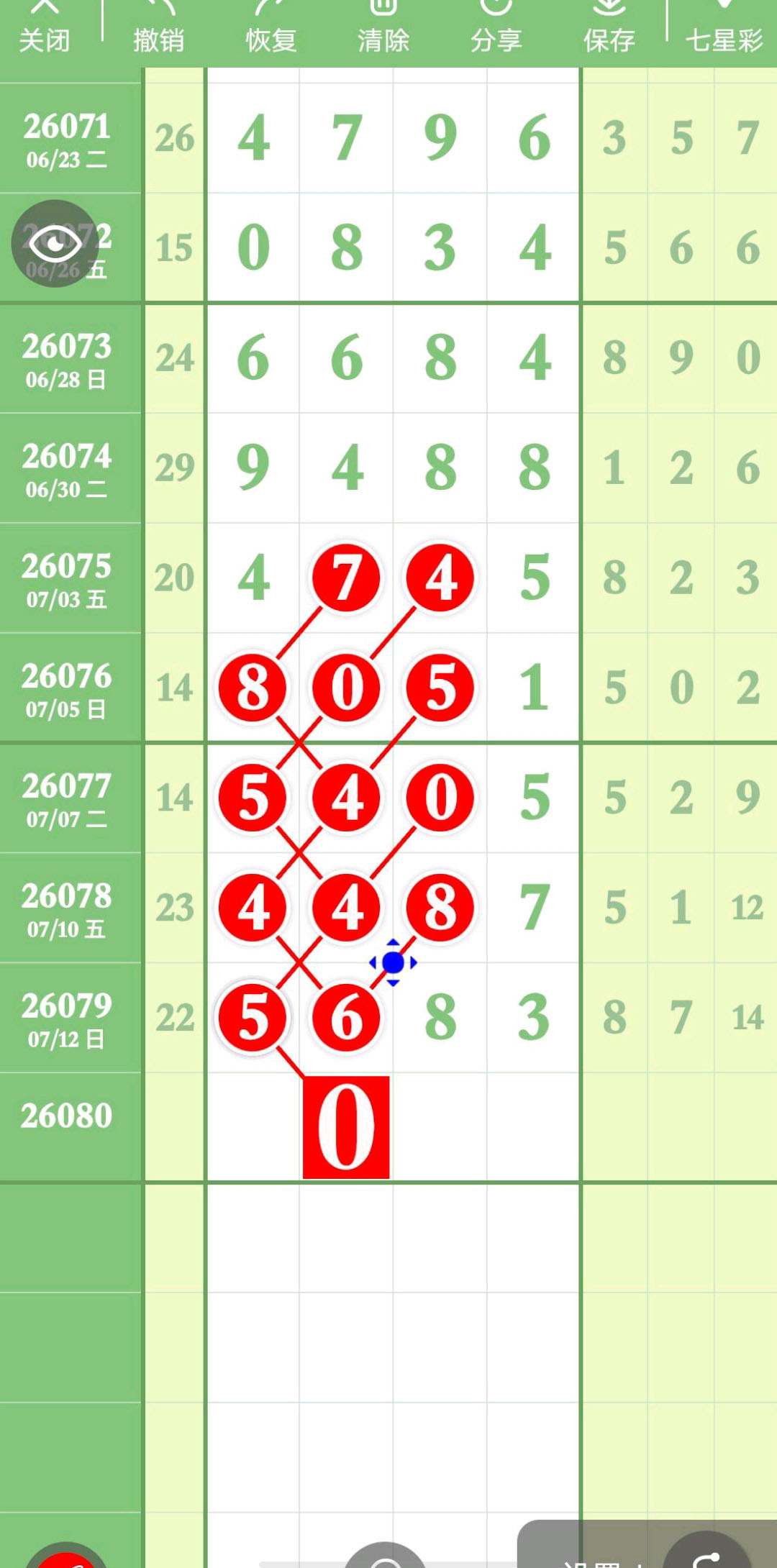Share the marked chart
The width and height of the screenshot is (777, 1568).
496,29
